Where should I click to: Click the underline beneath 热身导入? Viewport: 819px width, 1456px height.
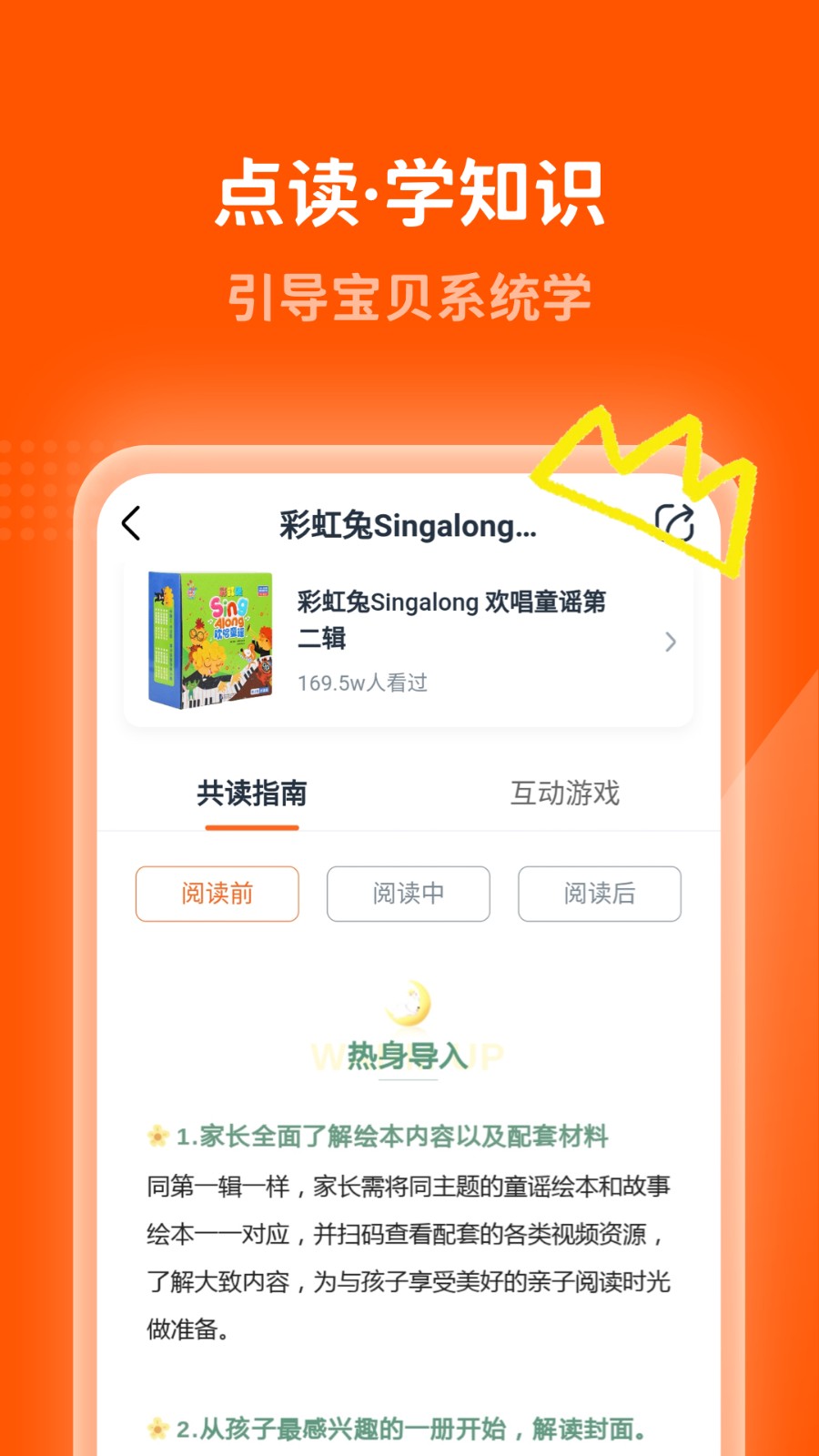(x=408, y=1077)
